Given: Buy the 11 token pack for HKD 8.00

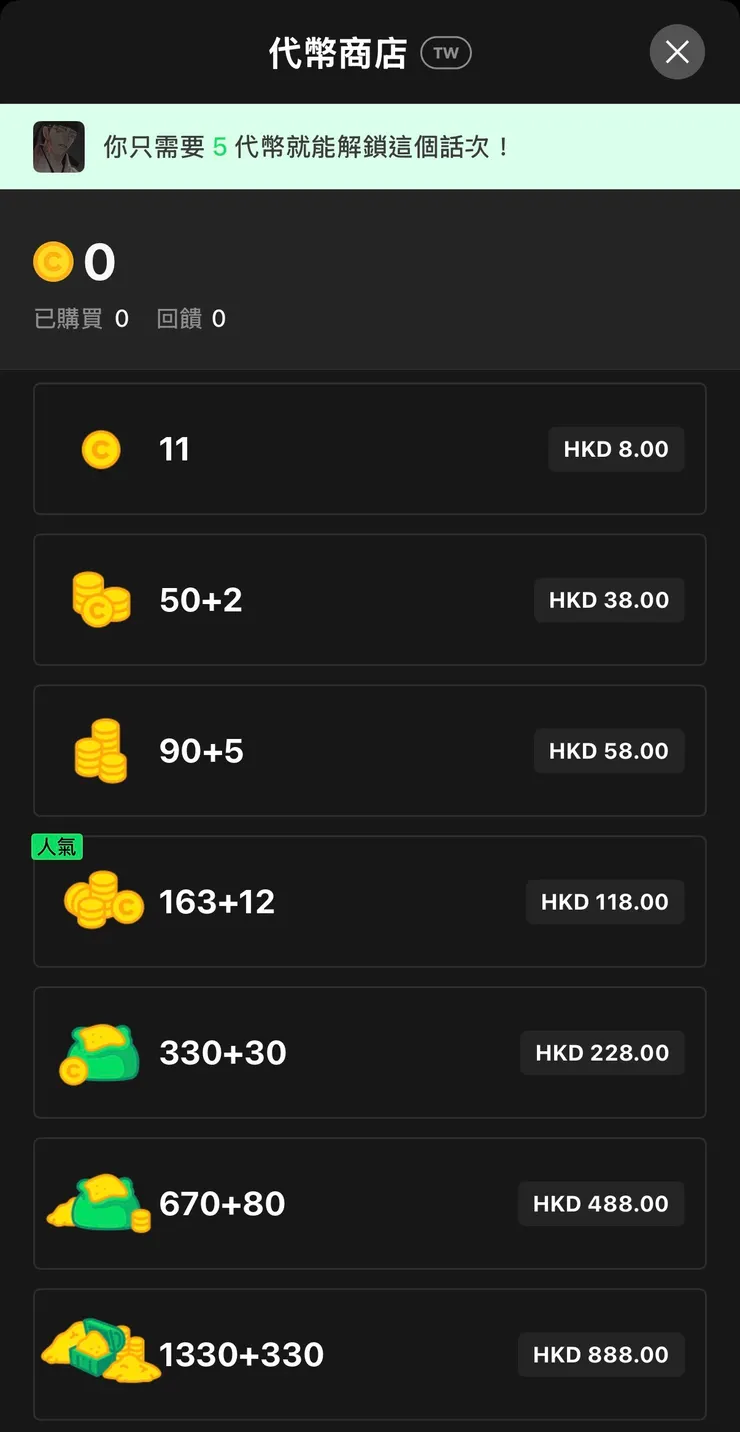Looking at the screenshot, I should 615,449.
